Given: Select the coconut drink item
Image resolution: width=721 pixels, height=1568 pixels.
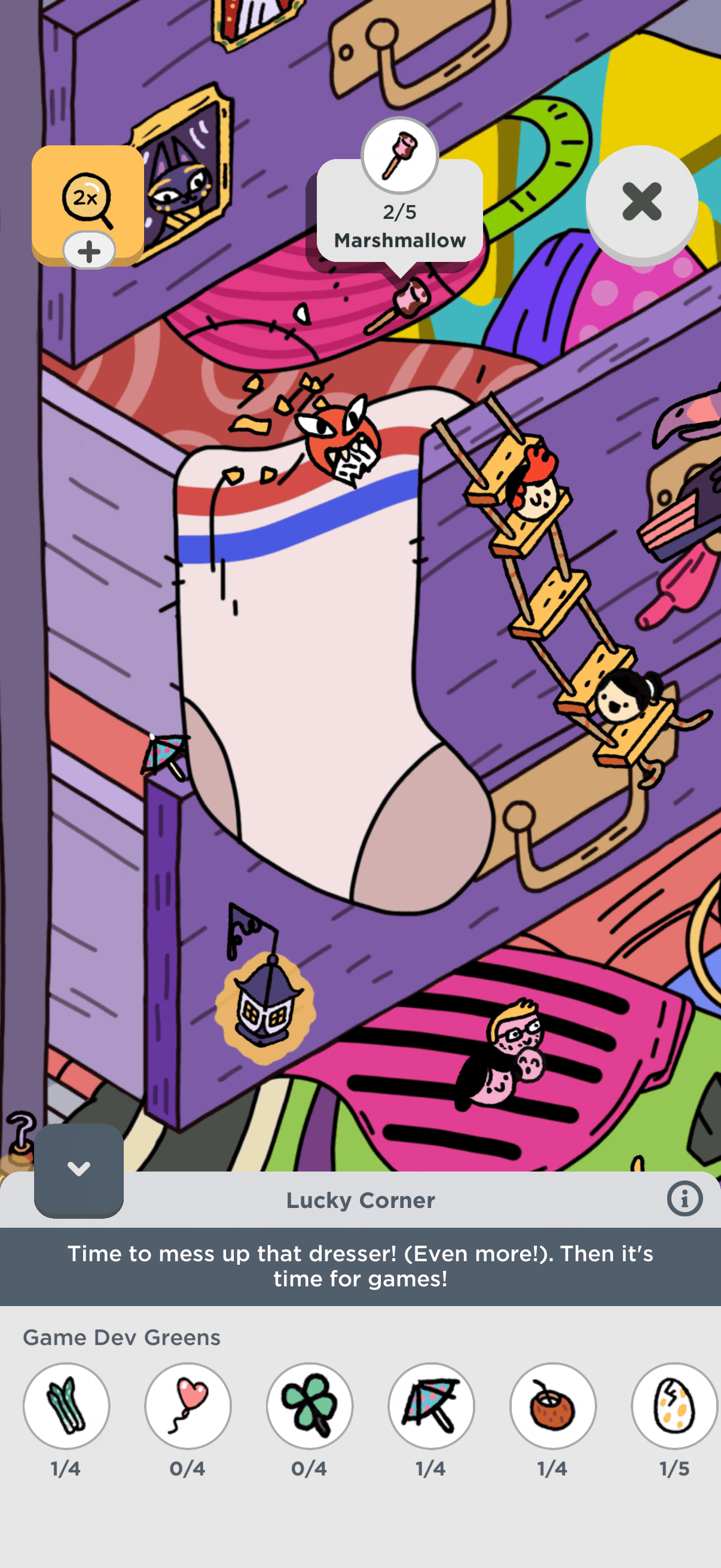Looking at the screenshot, I should [x=552, y=1405].
